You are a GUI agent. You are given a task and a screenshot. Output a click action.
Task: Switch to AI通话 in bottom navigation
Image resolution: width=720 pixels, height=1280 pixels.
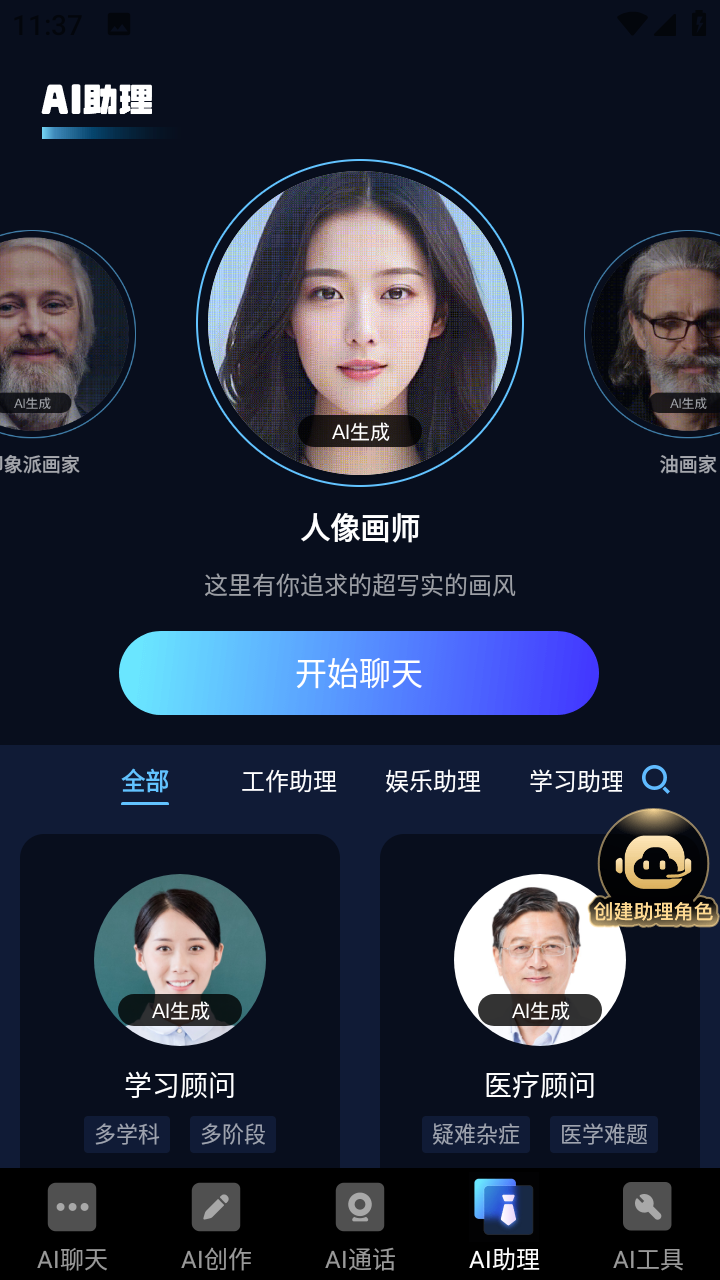tap(360, 1225)
